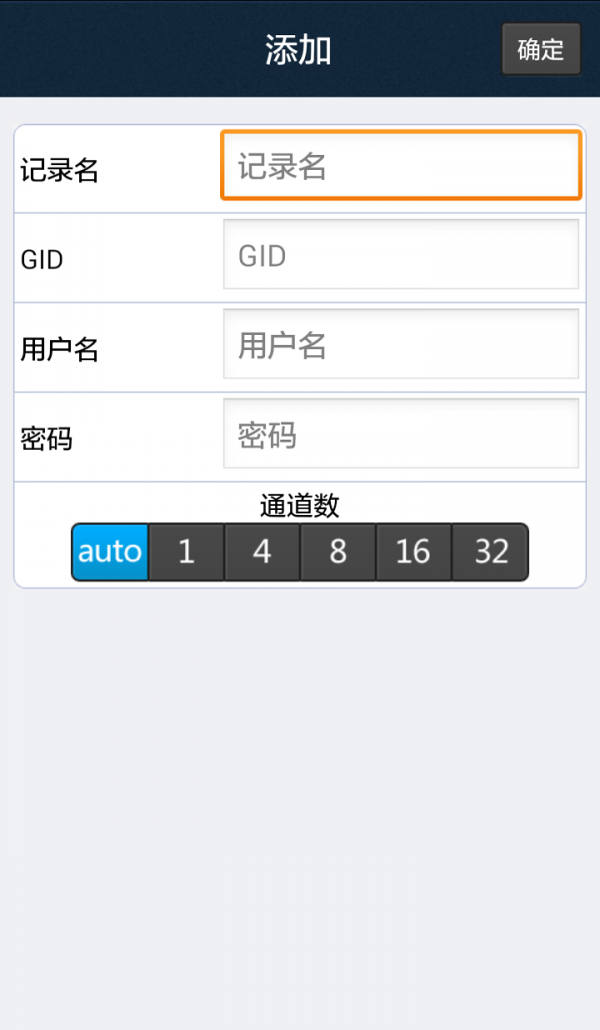Tap the 密码 password field
The height and width of the screenshot is (1030, 600).
[x=400, y=435]
